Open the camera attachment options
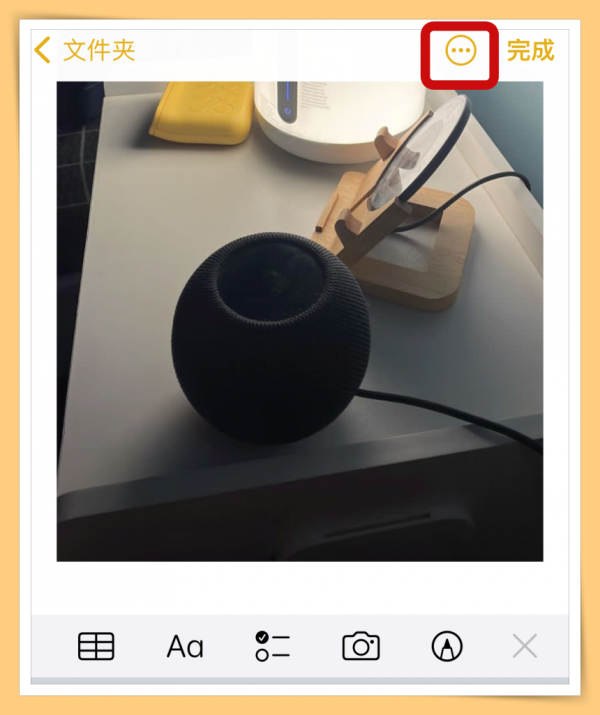The width and height of the screenshot is (600, 715). [x=361, y=646]
